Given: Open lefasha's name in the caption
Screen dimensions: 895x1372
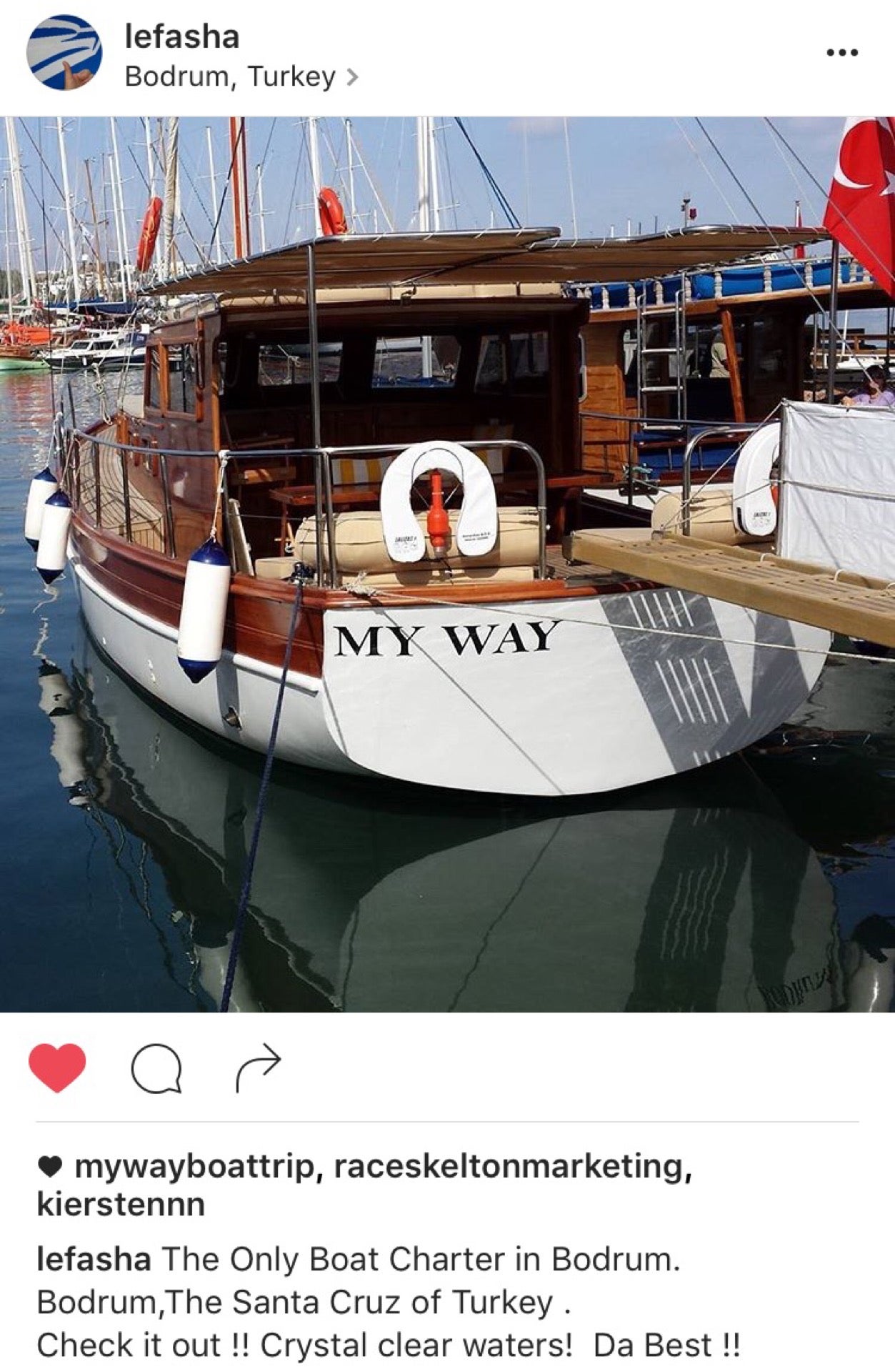Looking at the screenshot, I should pos(94,1259).
